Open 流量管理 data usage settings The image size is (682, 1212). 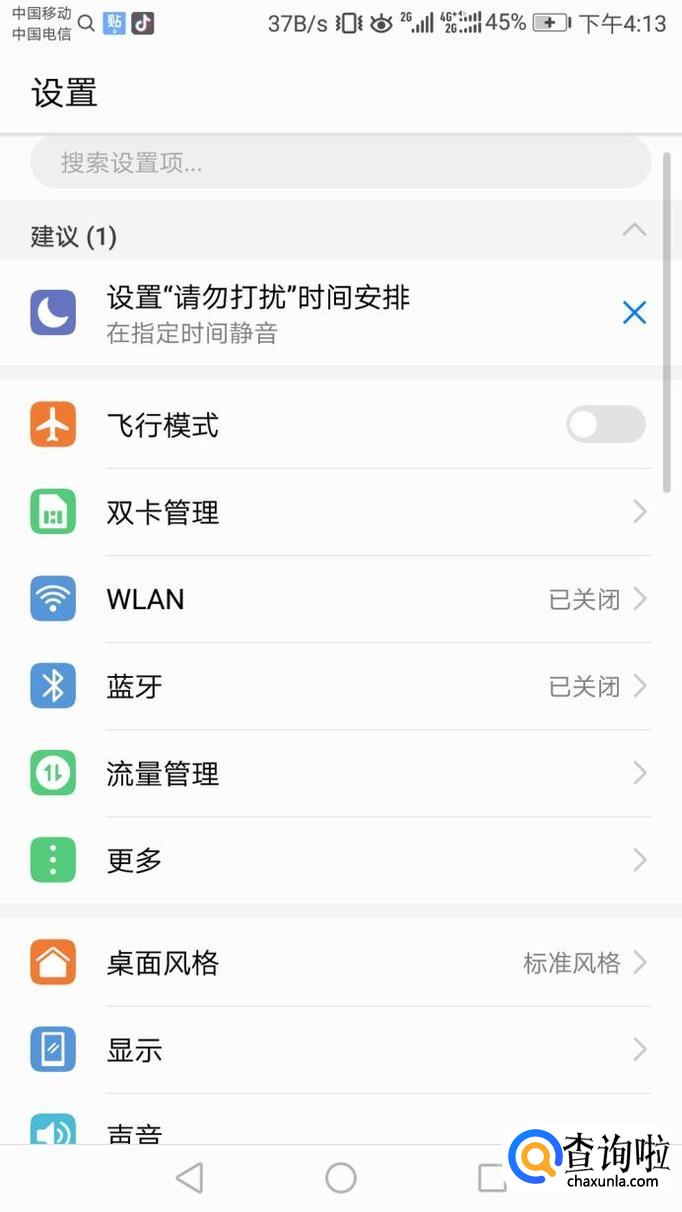coord(340,774)
